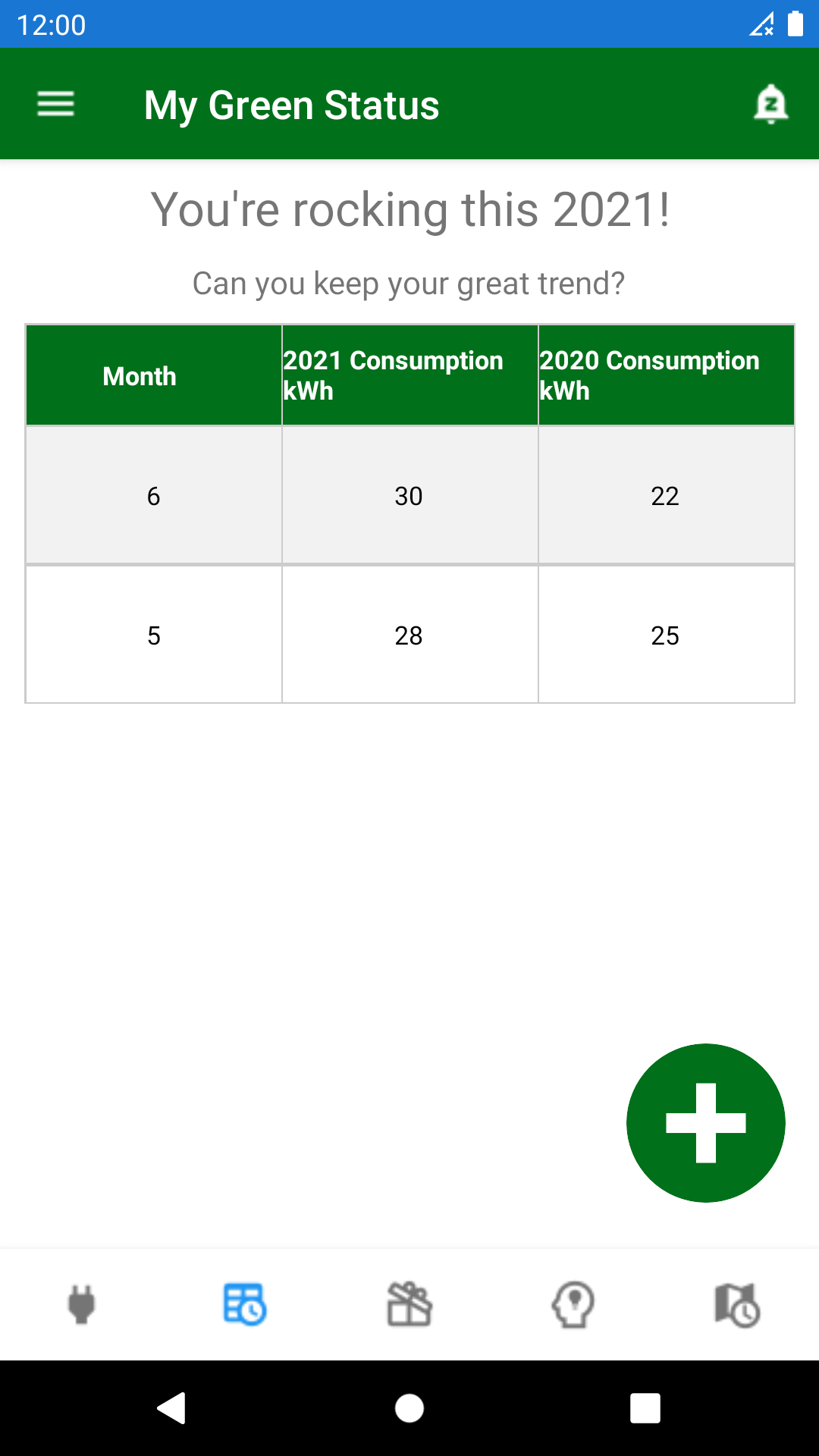Add a new consumption entry
Image resolution: width=819 pixels, height=1456 pixels.
click(706, 1123)
